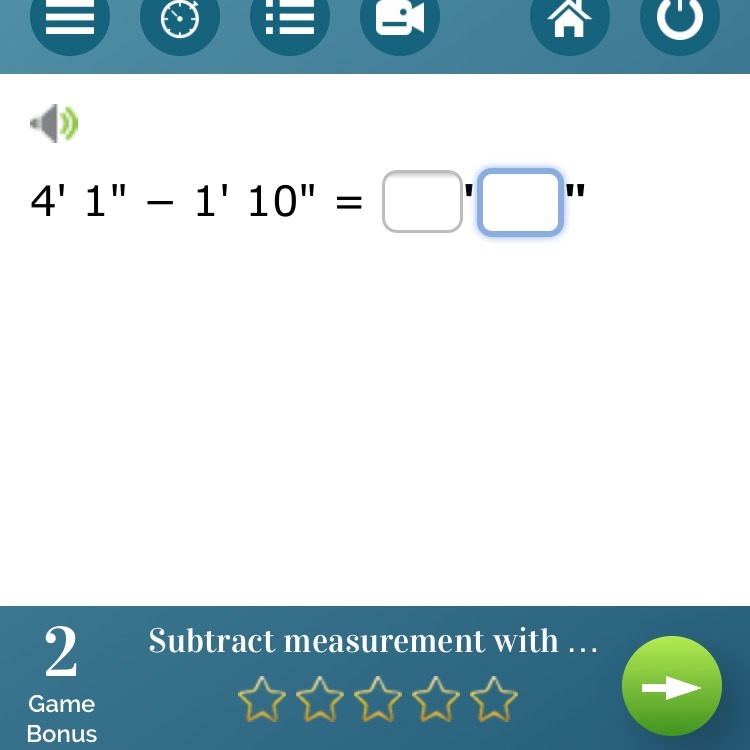Submit answer with the green arrow
750x750 pixels.
(x=672, y=687)
